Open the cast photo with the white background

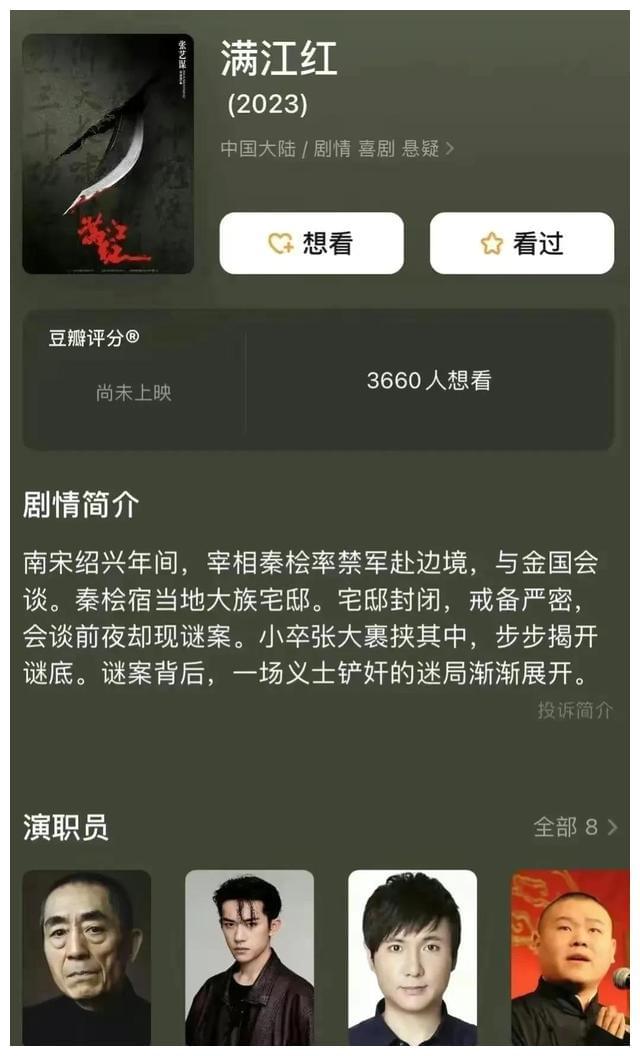(412, 957)
